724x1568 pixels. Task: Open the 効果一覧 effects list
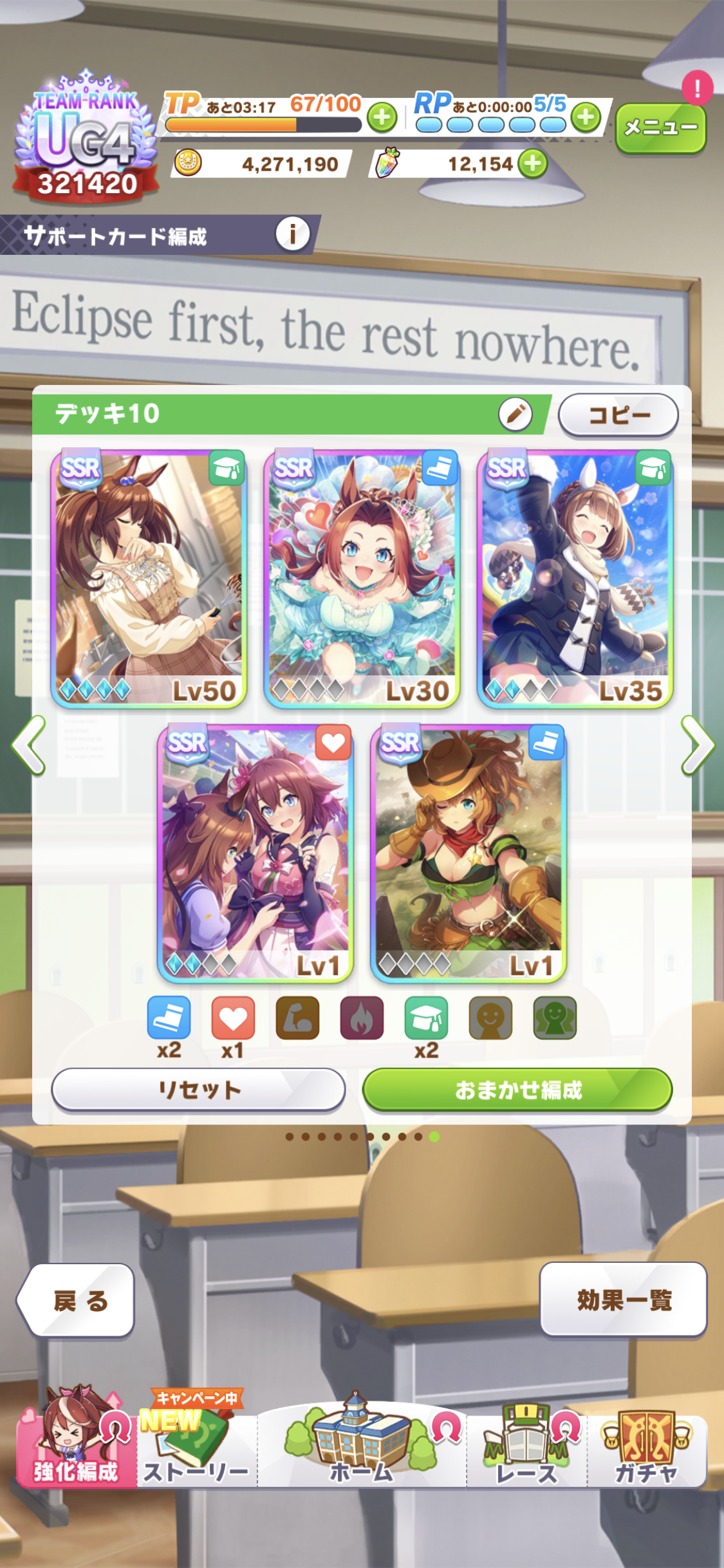(623, 1300)
